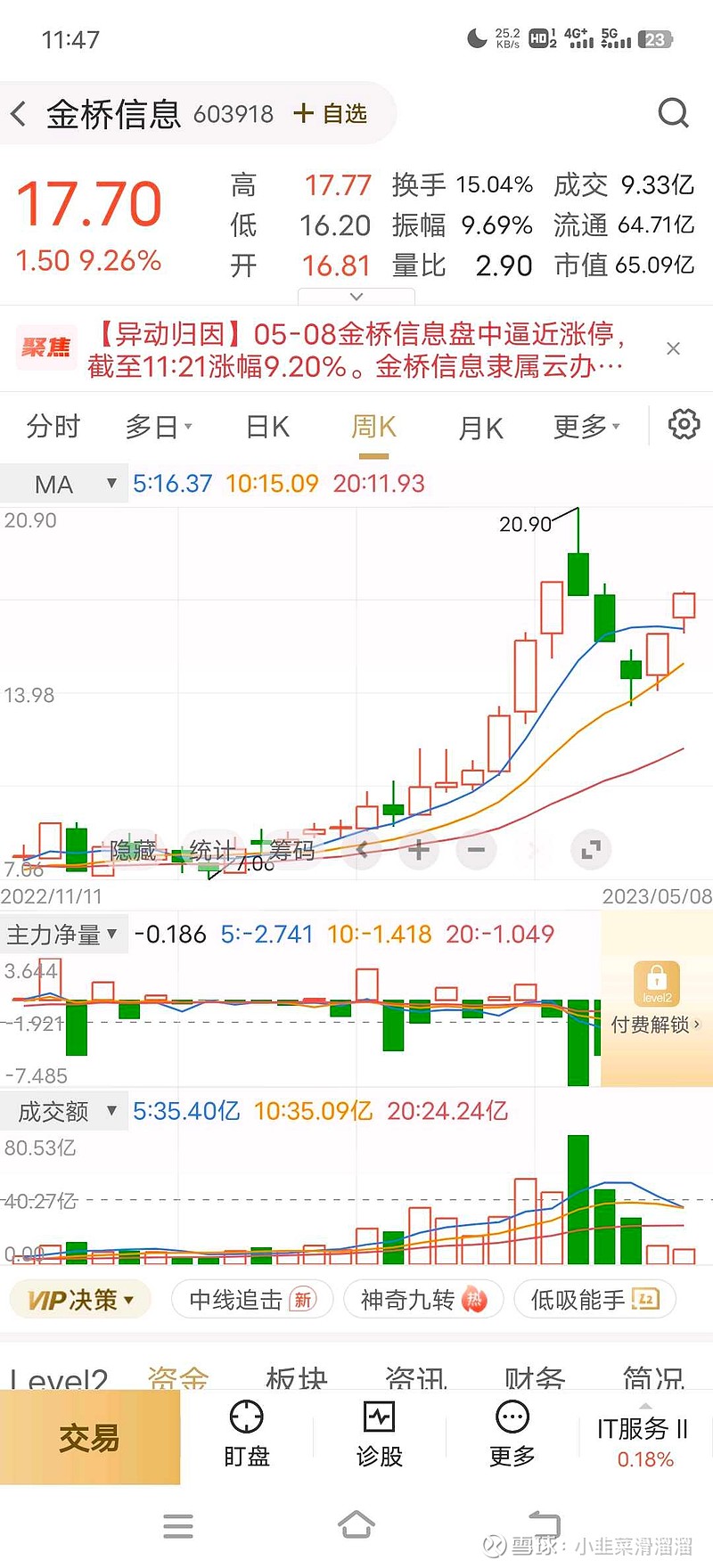
Task: Open the 盯盘 monitoring tool
Action: [246, 1434]
